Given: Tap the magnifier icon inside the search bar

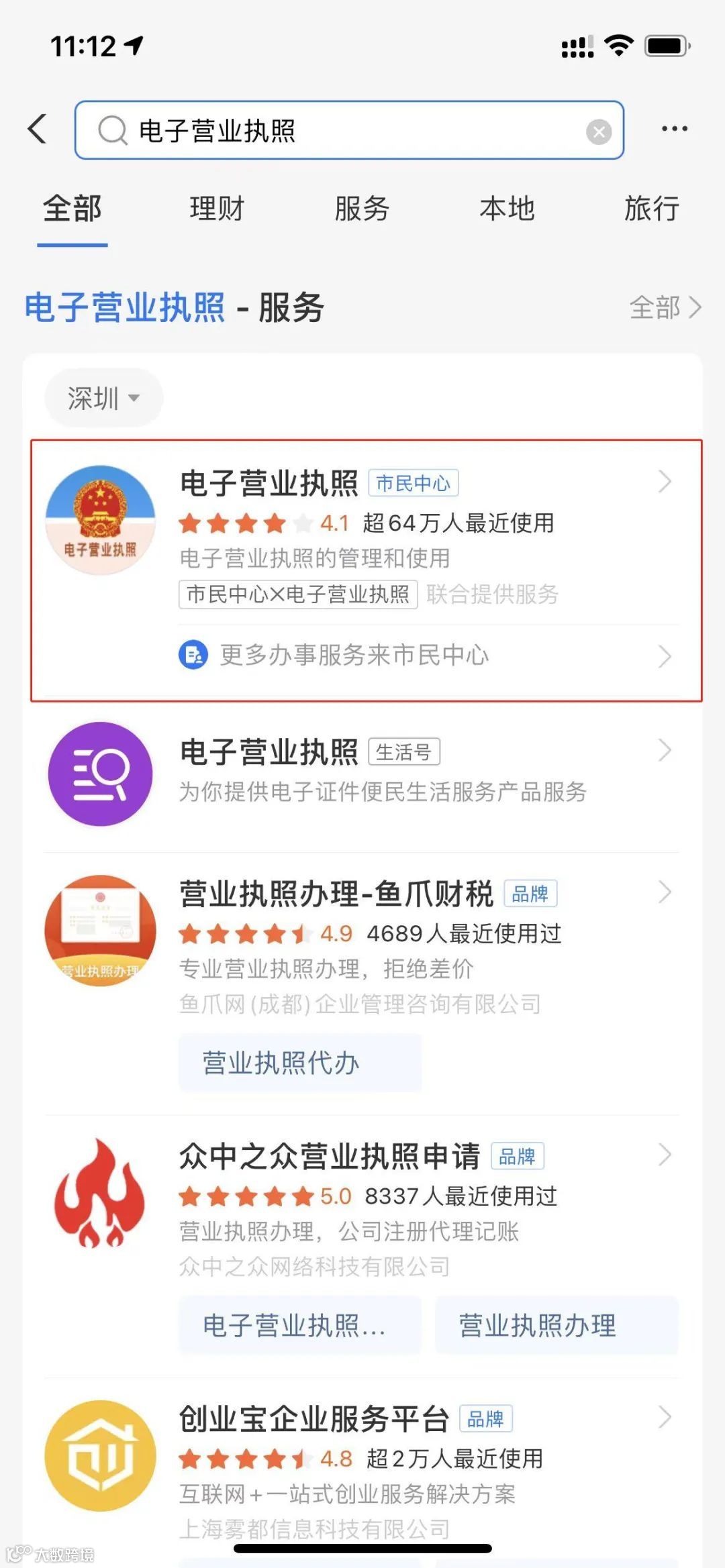Looking at the screenshot, I should (113, 129).
